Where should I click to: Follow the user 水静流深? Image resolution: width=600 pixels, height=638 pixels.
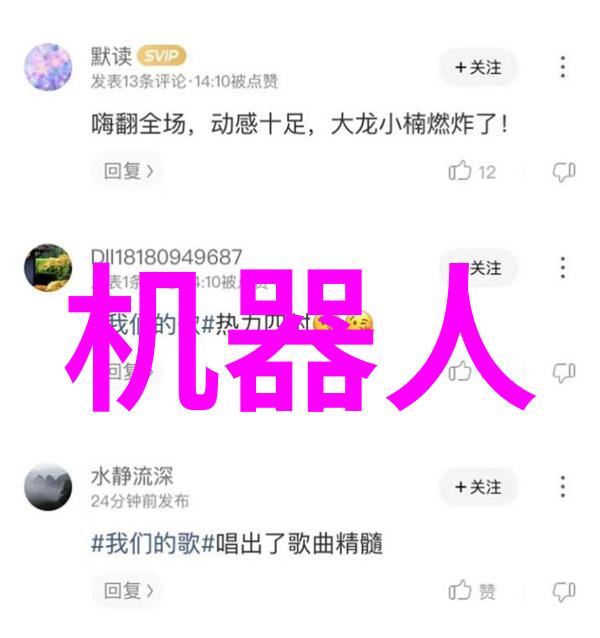coord(476,487)
